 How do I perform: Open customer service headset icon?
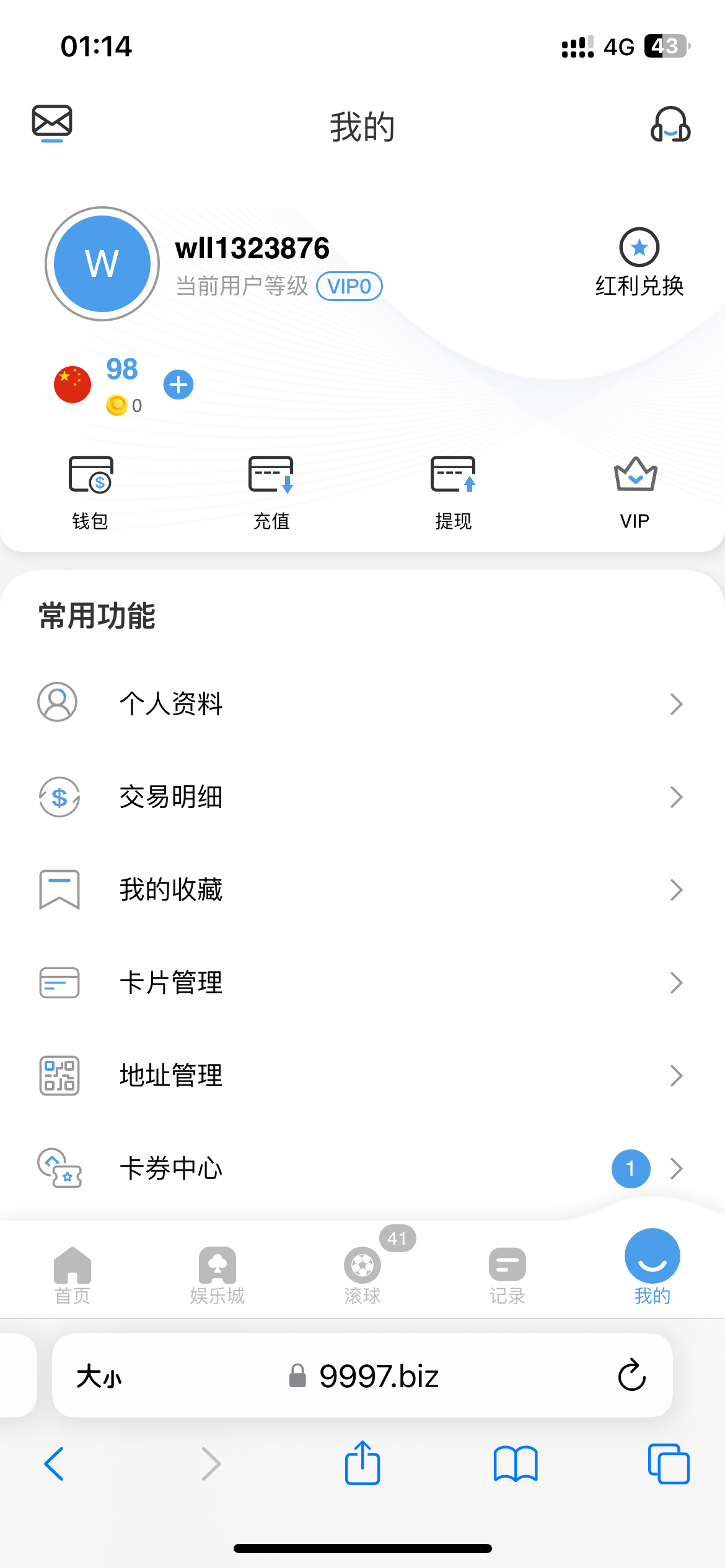coord(669,127)
